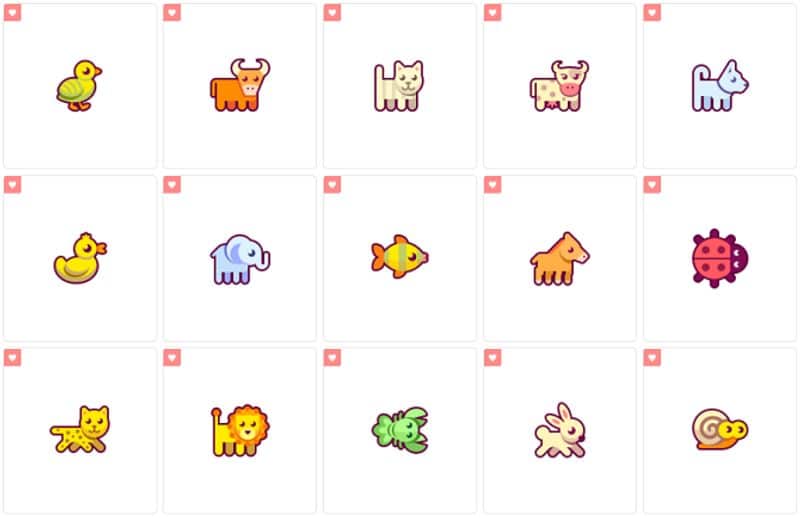Select the blue elephant icon tile
Image resolution: width=800 pixels, height=518 pixels.
pyautogui.click(x=240, y=258)
